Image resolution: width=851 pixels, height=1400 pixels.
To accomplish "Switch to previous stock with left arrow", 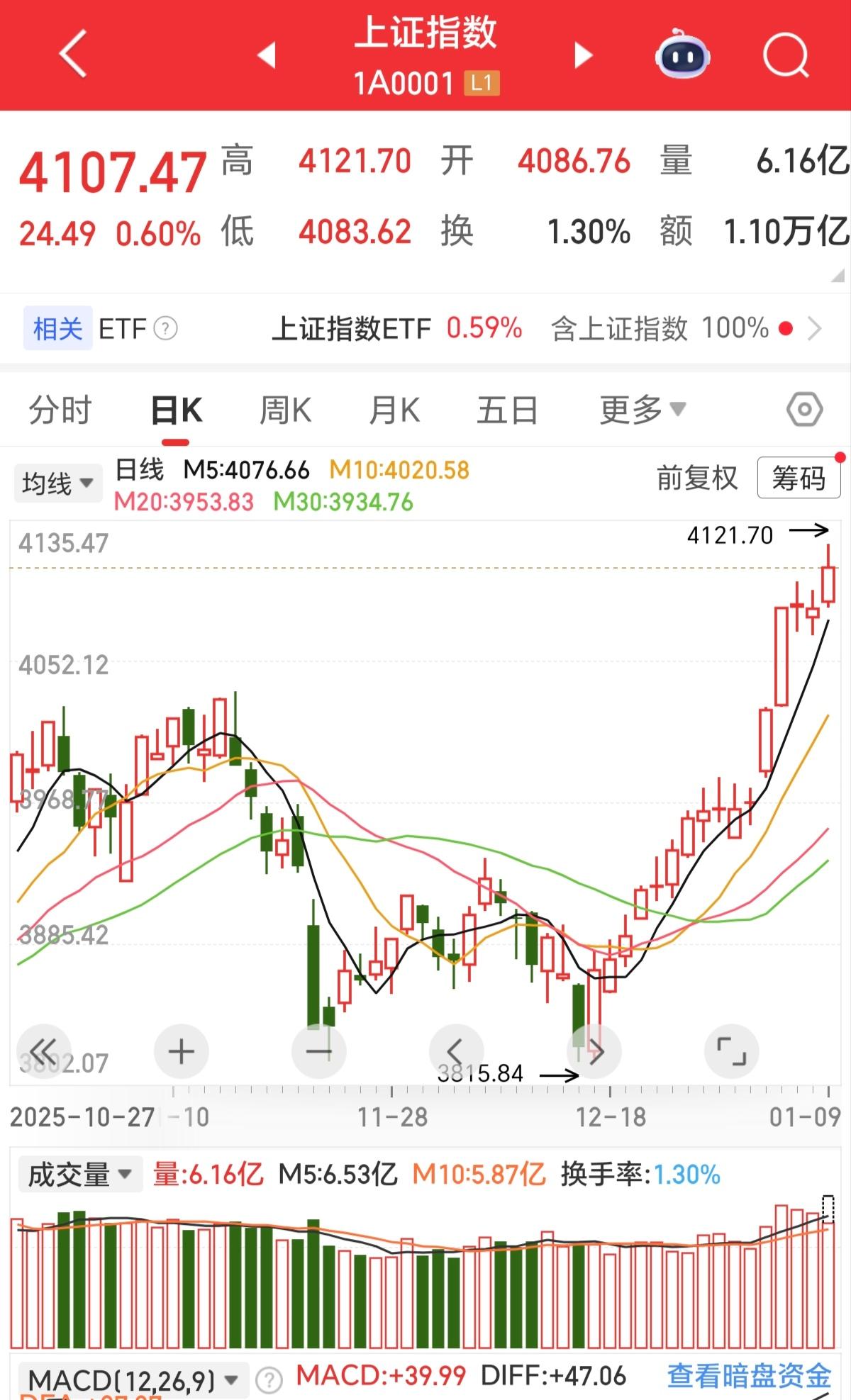I will [267, 55].
